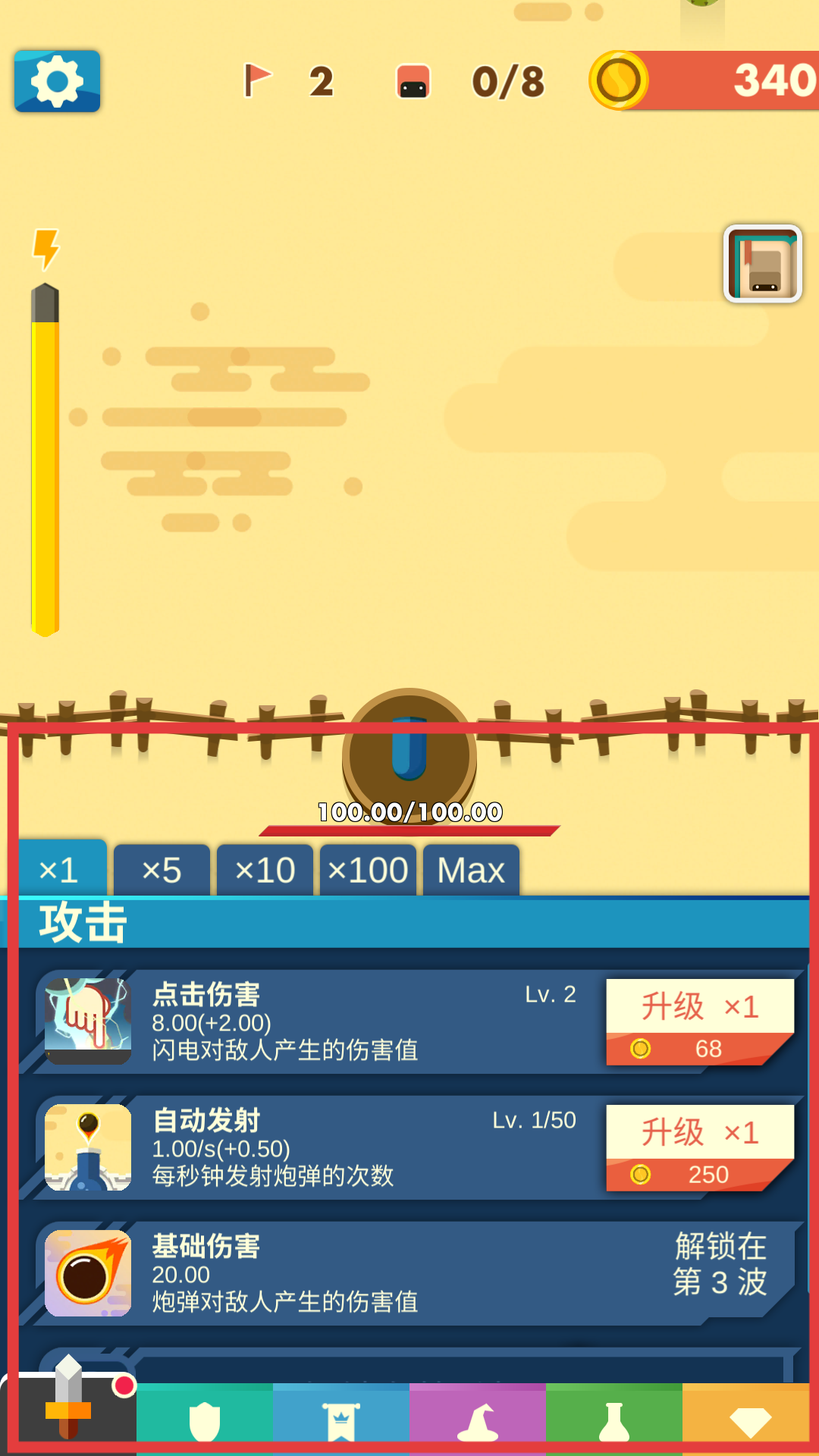Select the ×1 upgrade multiplier

[59, 869]
